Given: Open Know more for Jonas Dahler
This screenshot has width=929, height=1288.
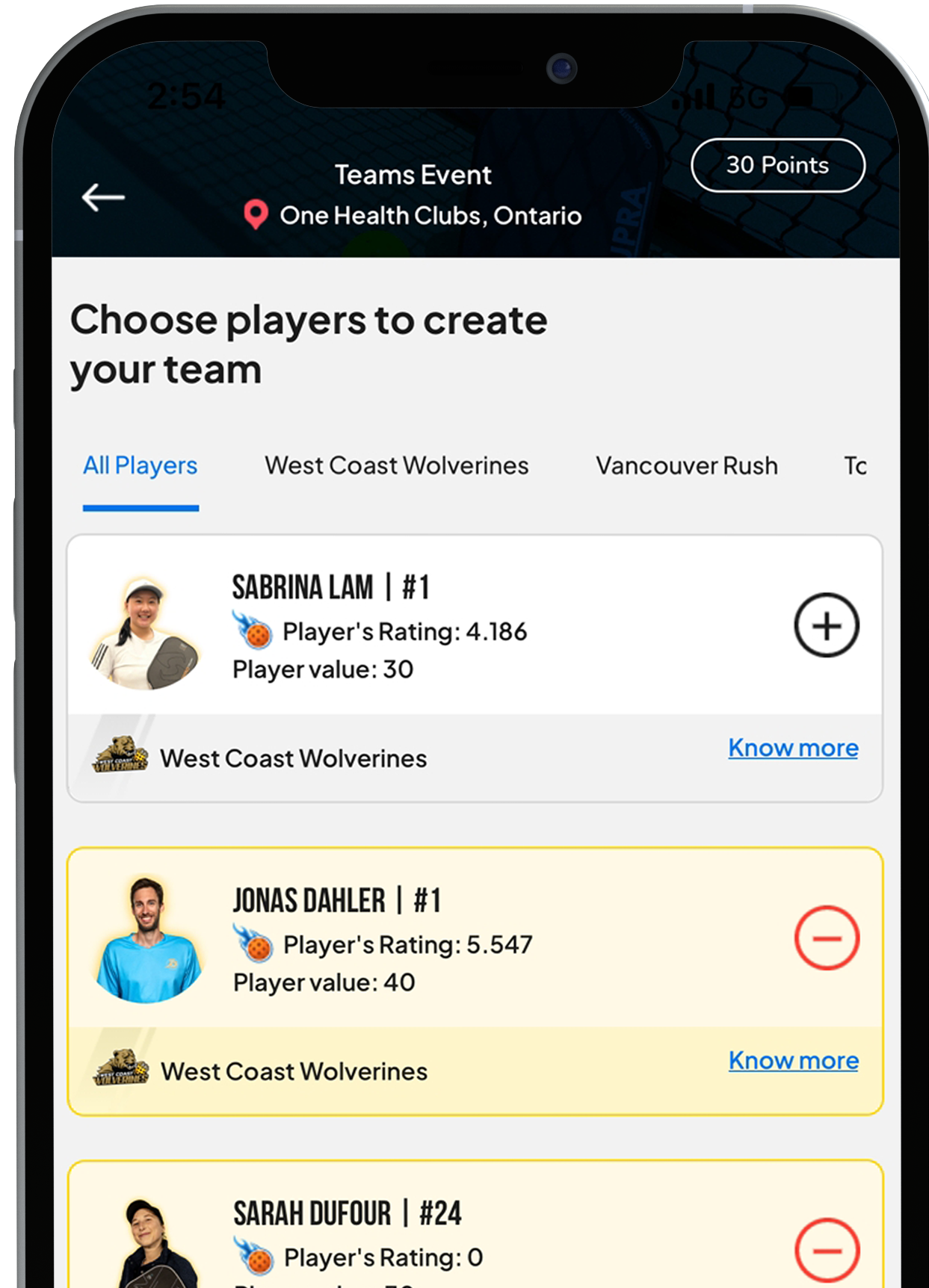Looking at the screenshot, I should point(793,1061).
